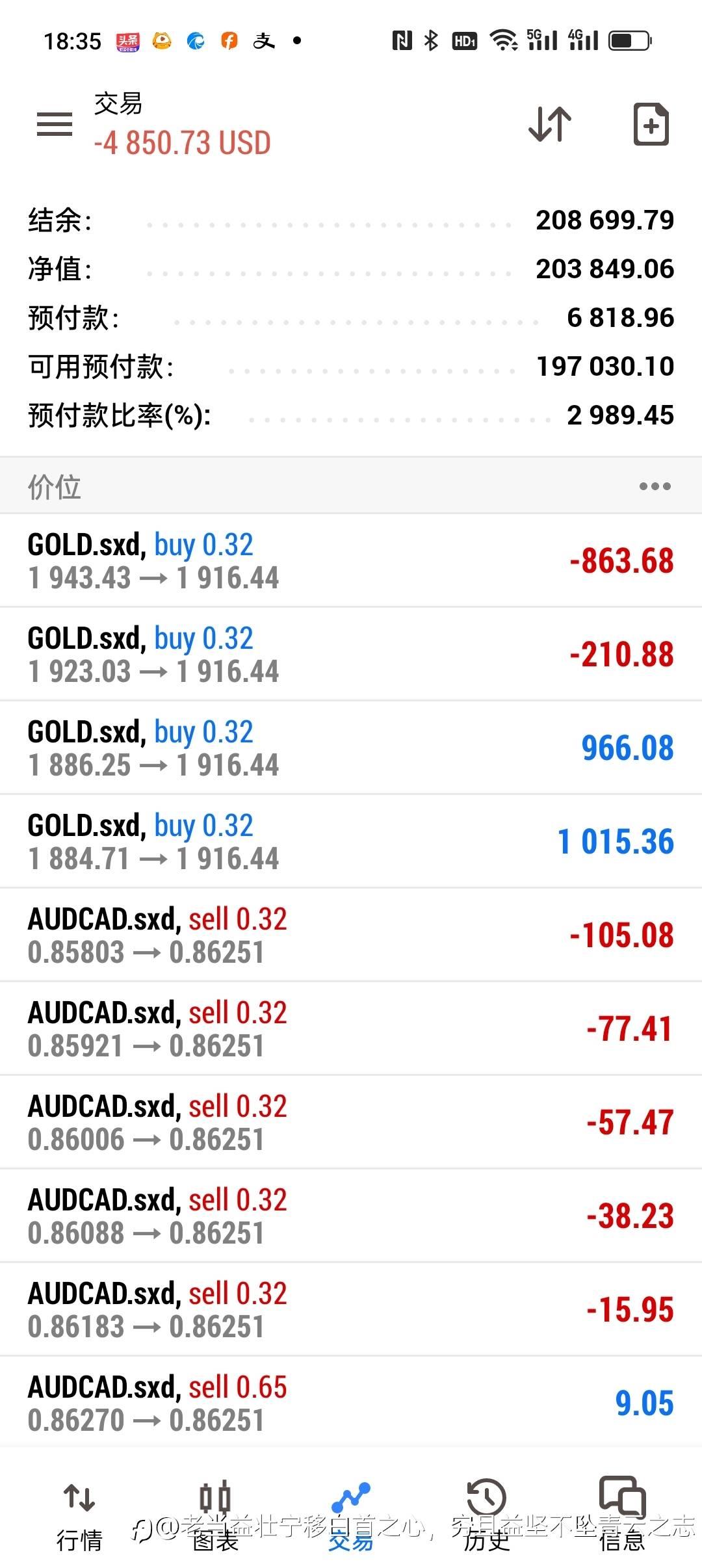
Task: Open AUDCAD.sxd sell position at 0.85803
Action: point(351,935)
